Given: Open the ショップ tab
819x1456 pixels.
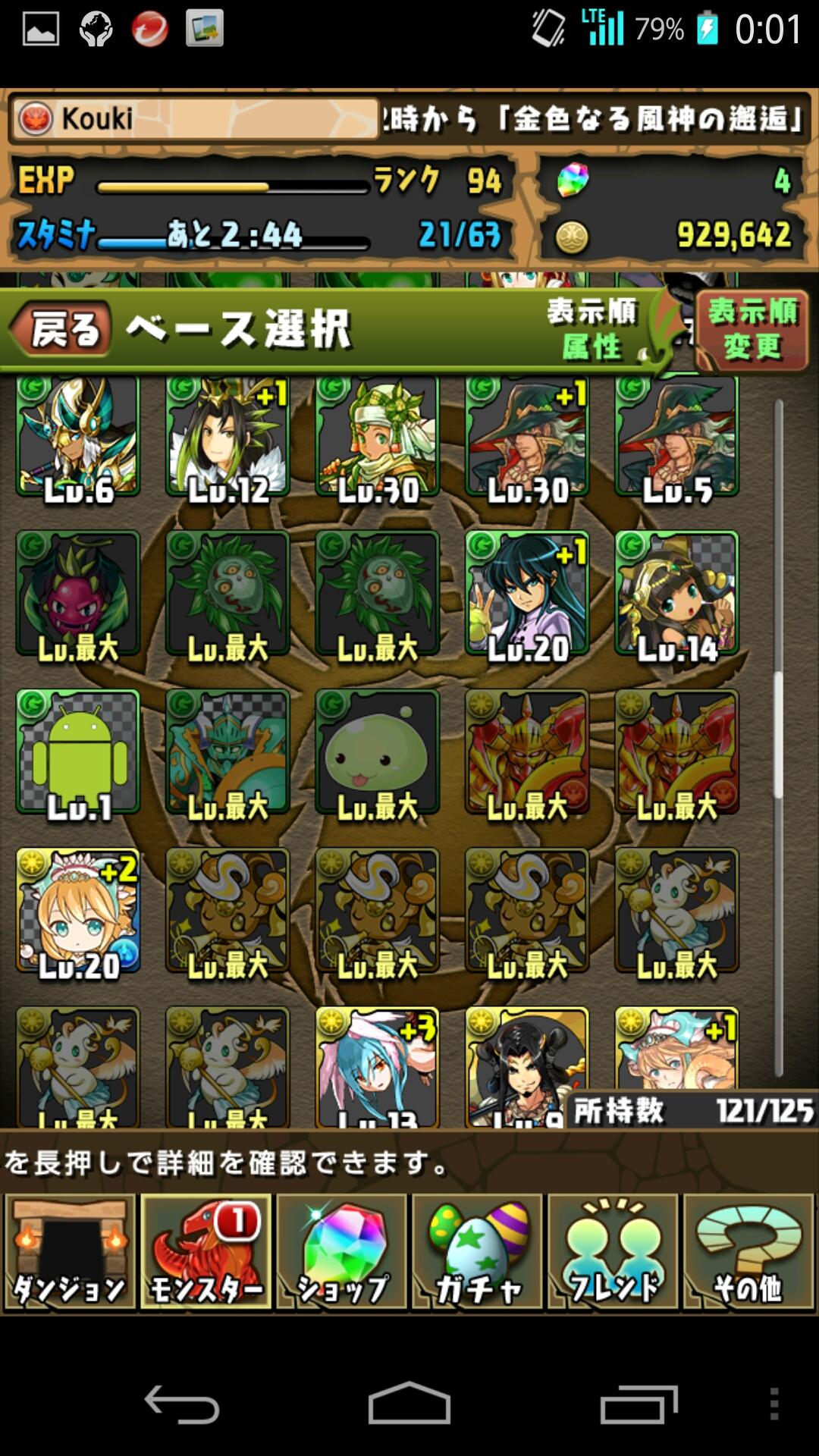Looking at the screenshot, I should 341,1251.
